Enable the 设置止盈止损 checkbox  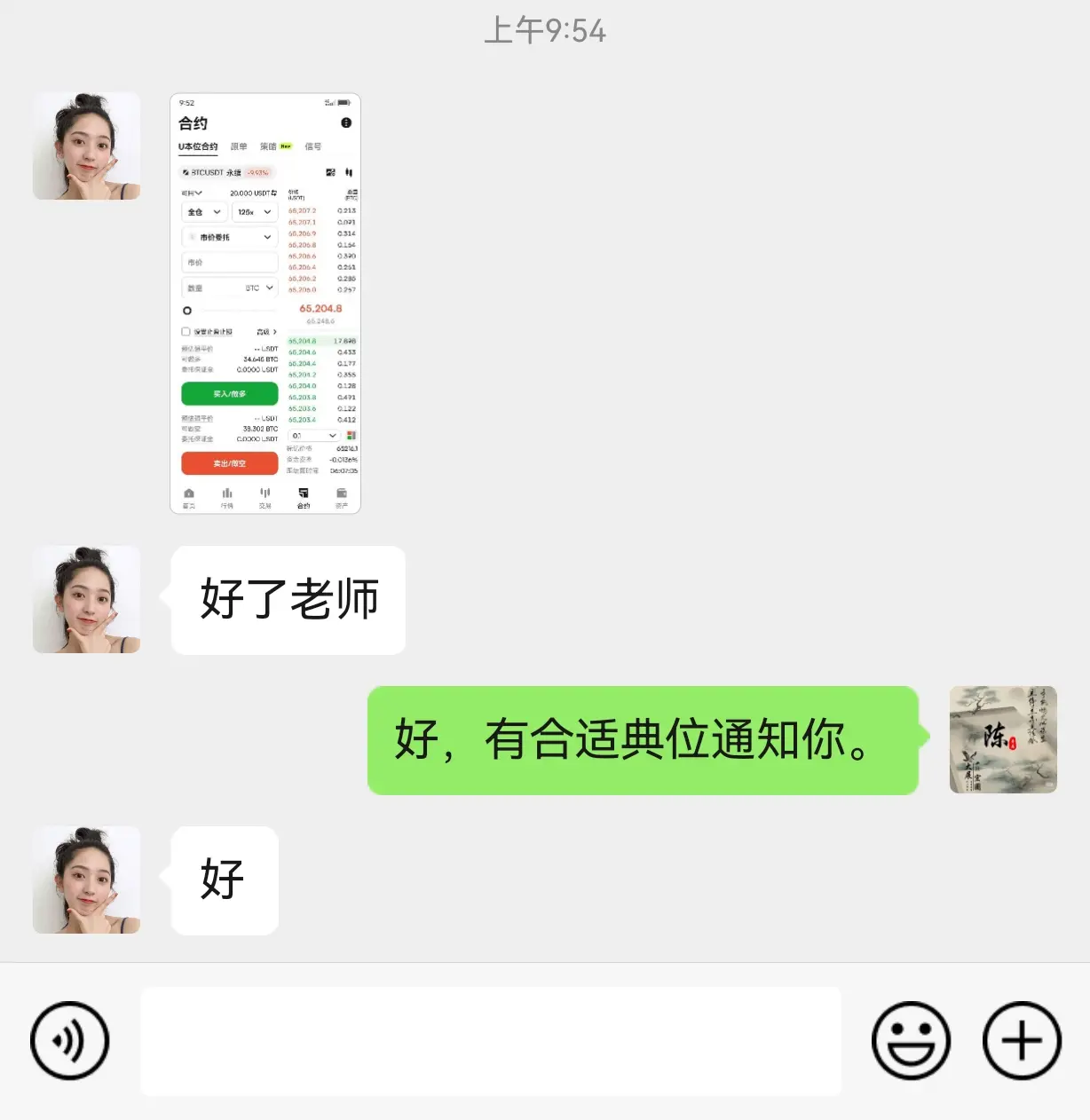[x=186, y=331]
